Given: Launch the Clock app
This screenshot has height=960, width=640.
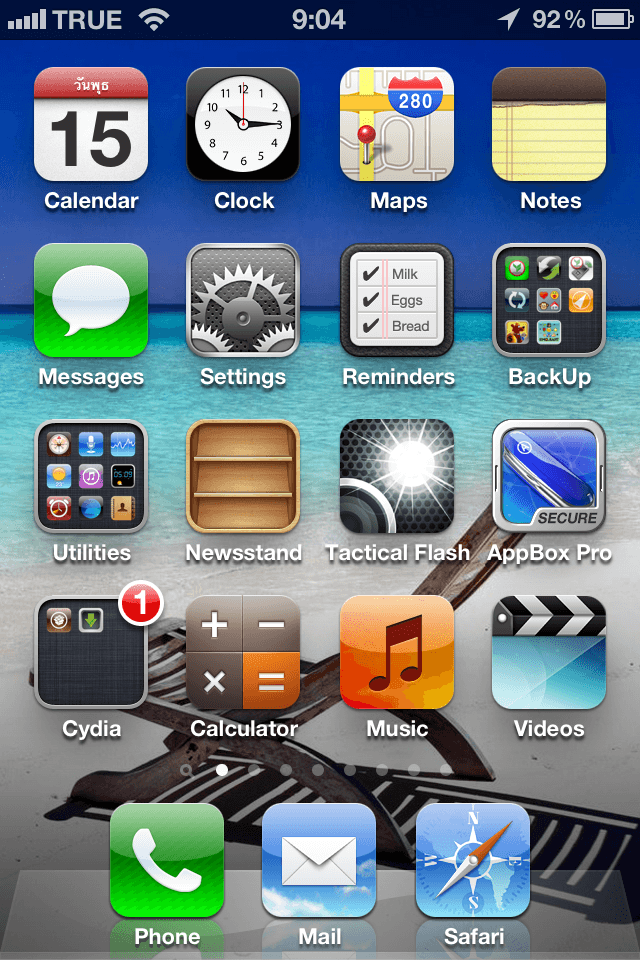Looking at the screenshot, I should click(243, 125).
